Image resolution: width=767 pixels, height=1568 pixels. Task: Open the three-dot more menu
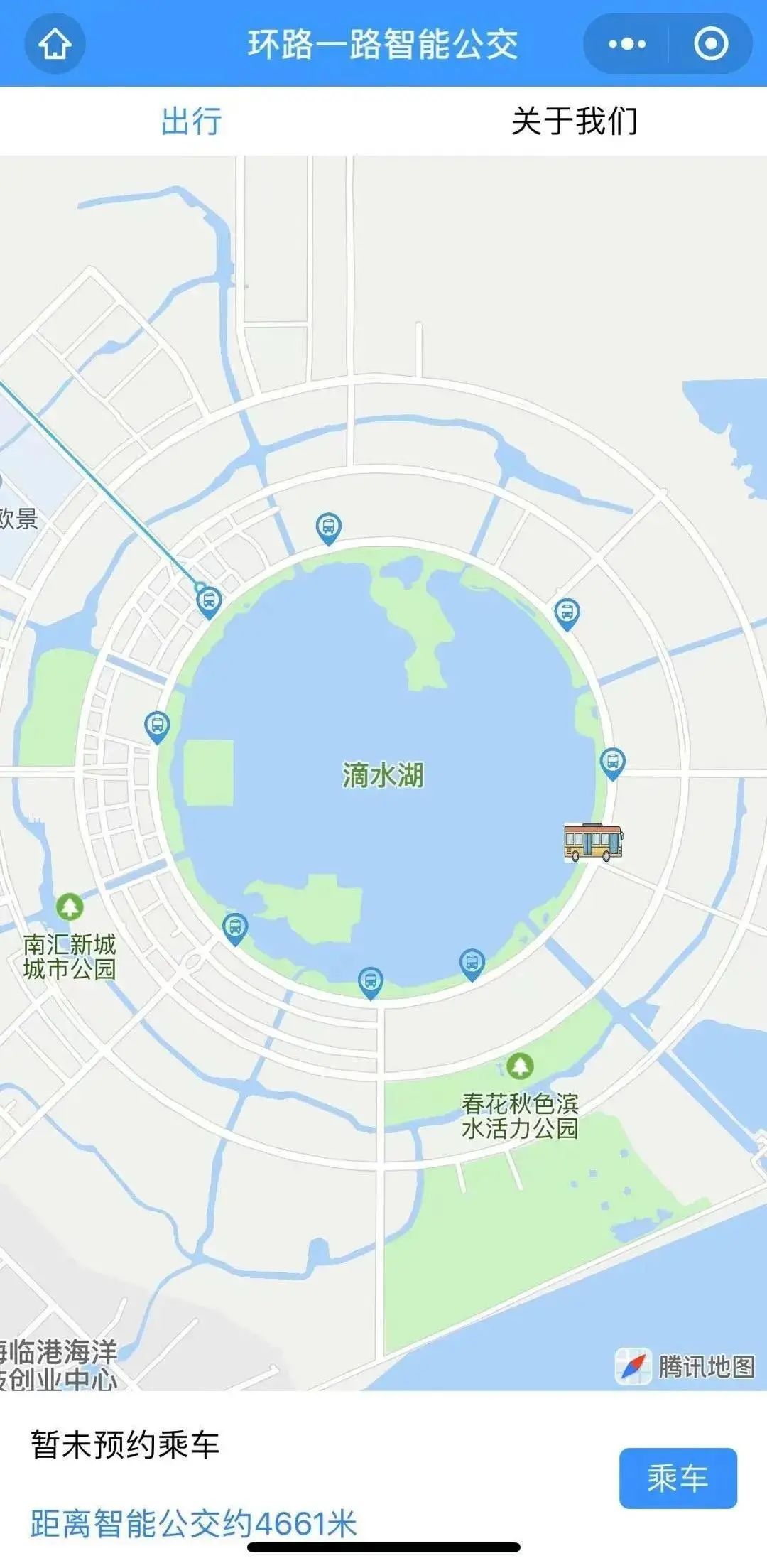[x=626, y=44]
